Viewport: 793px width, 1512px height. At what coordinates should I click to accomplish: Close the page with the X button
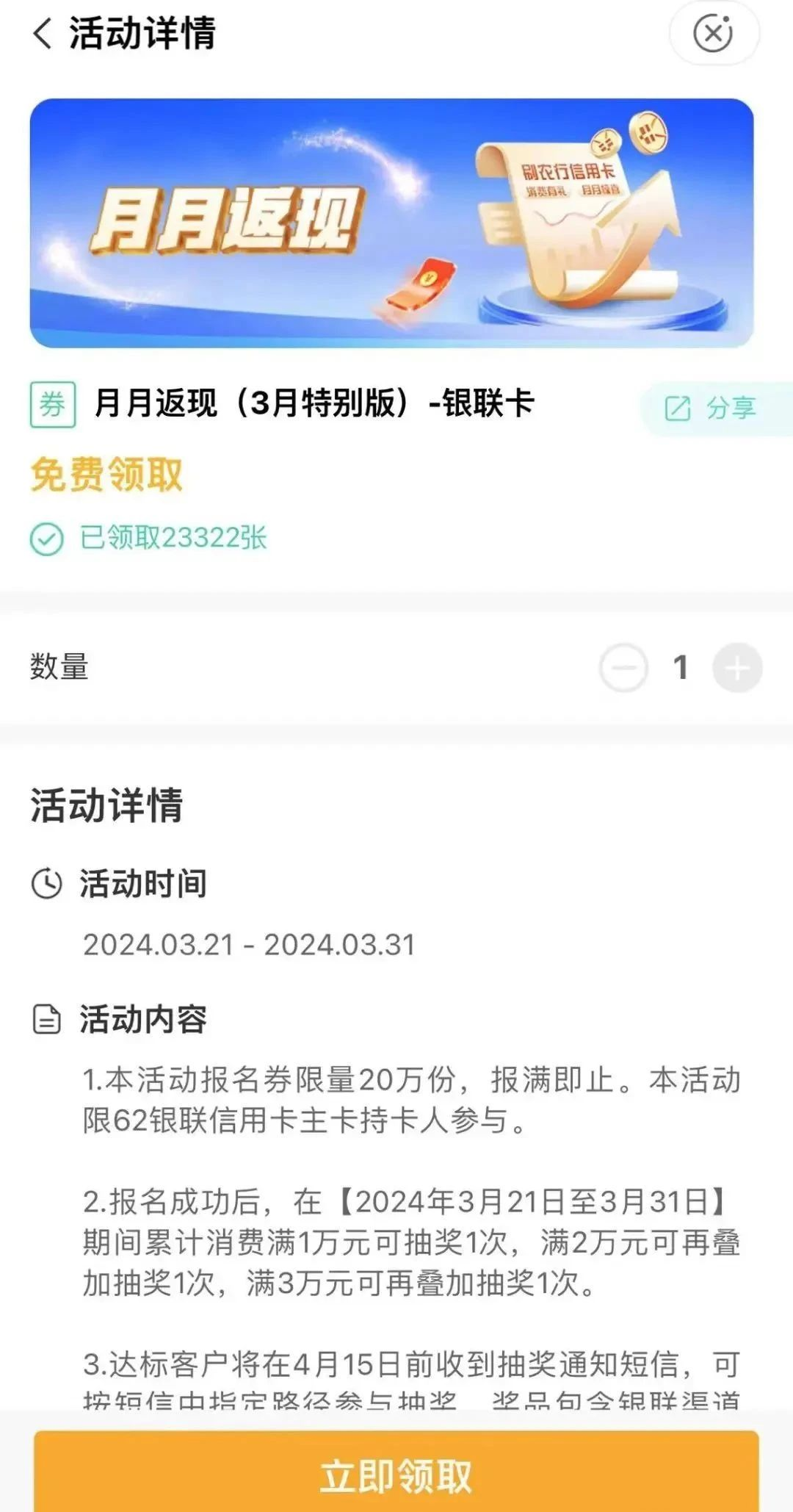(x=713, y=34)
